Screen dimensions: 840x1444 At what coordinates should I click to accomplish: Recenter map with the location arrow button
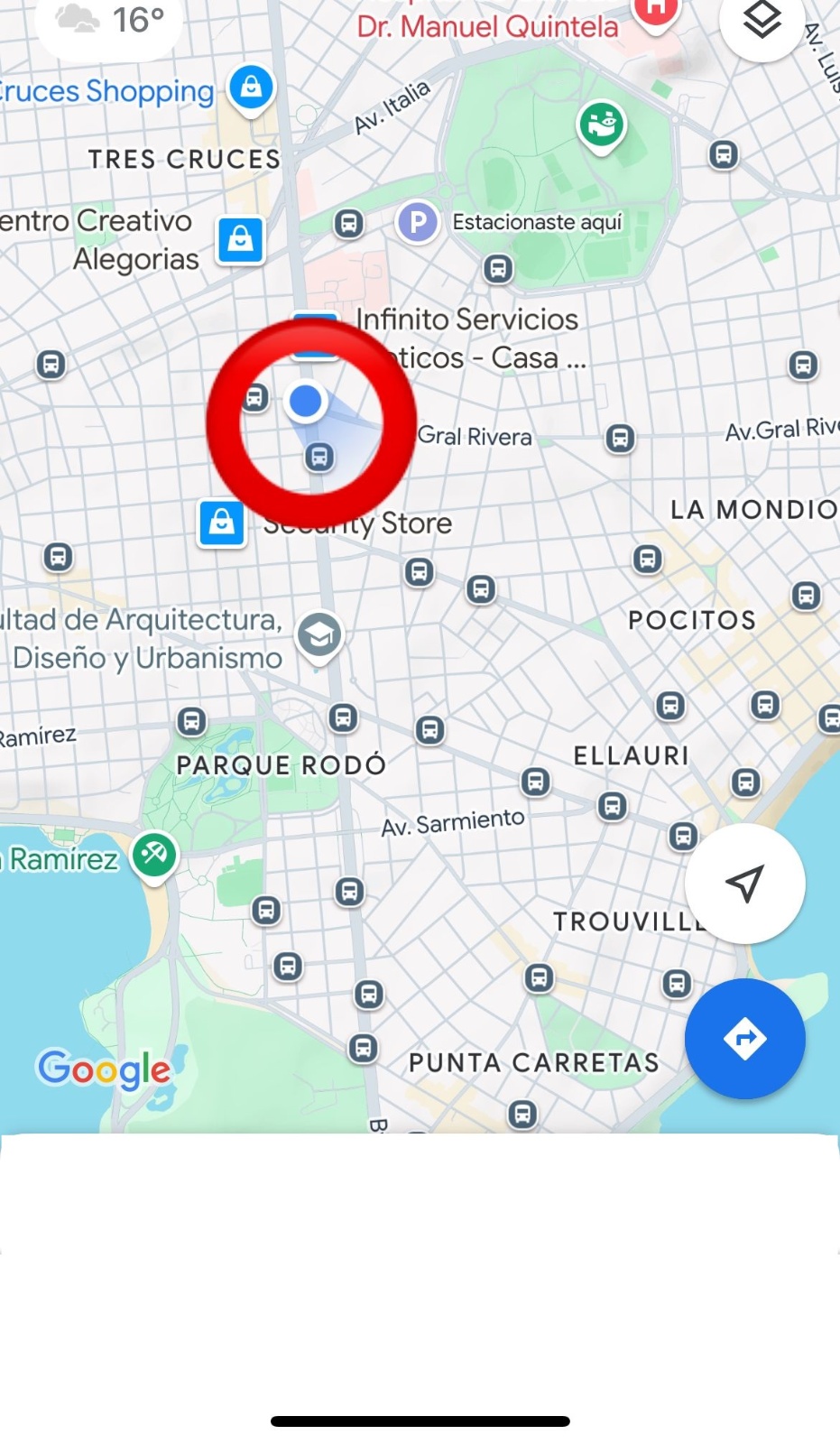(x=745, y=884)
